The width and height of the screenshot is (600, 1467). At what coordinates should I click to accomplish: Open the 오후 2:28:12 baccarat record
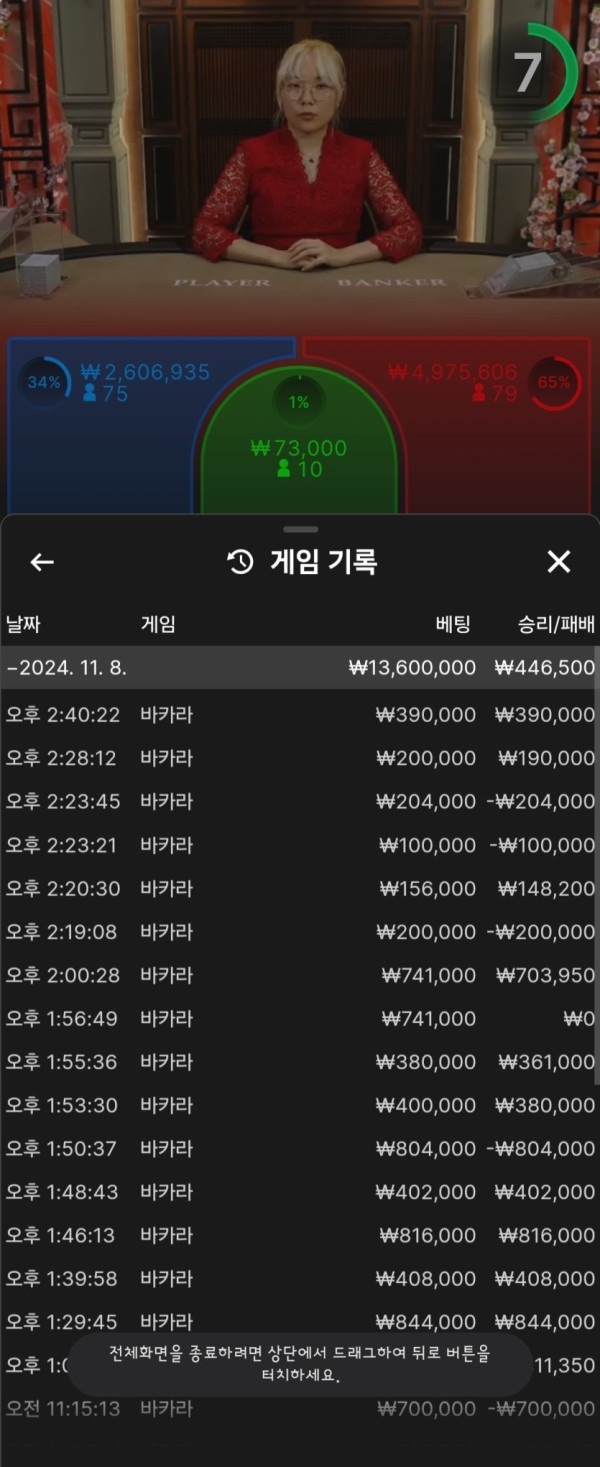click(300, 758)
